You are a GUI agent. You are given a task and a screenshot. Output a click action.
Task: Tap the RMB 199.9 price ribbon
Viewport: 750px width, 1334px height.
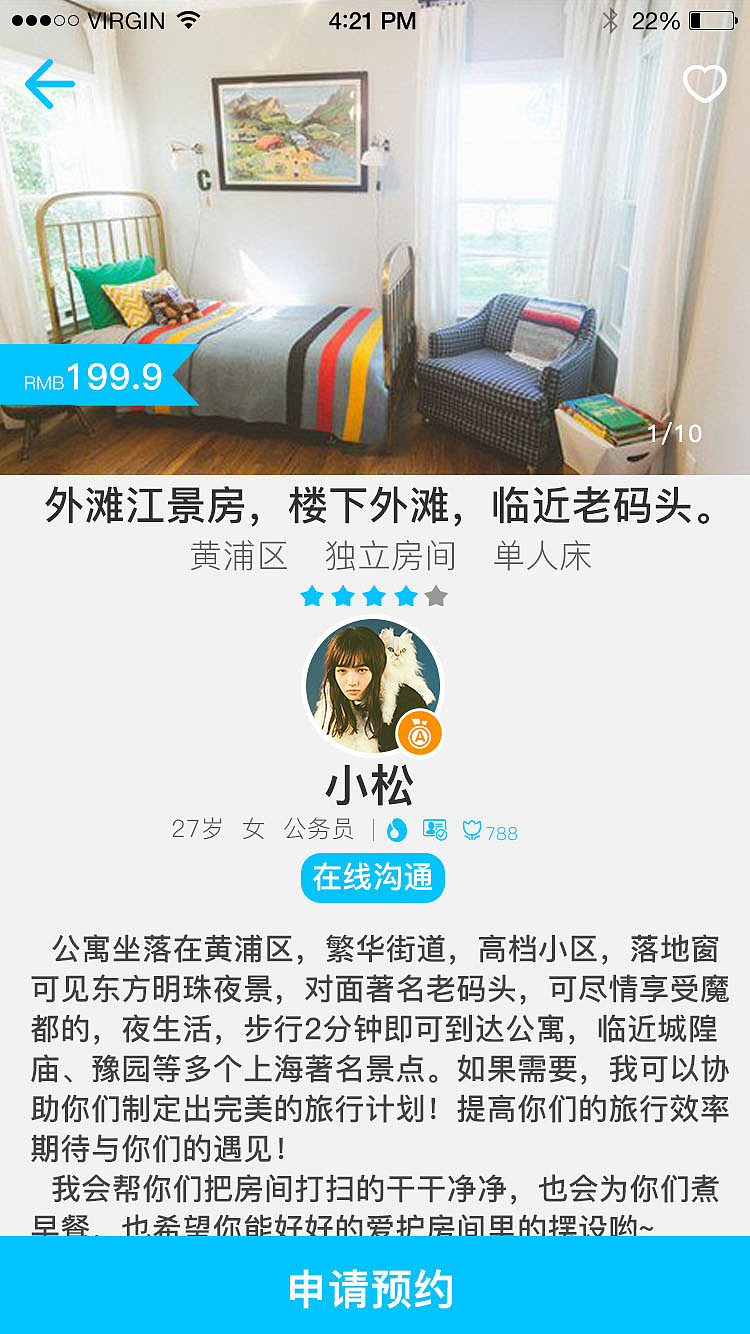90,377
